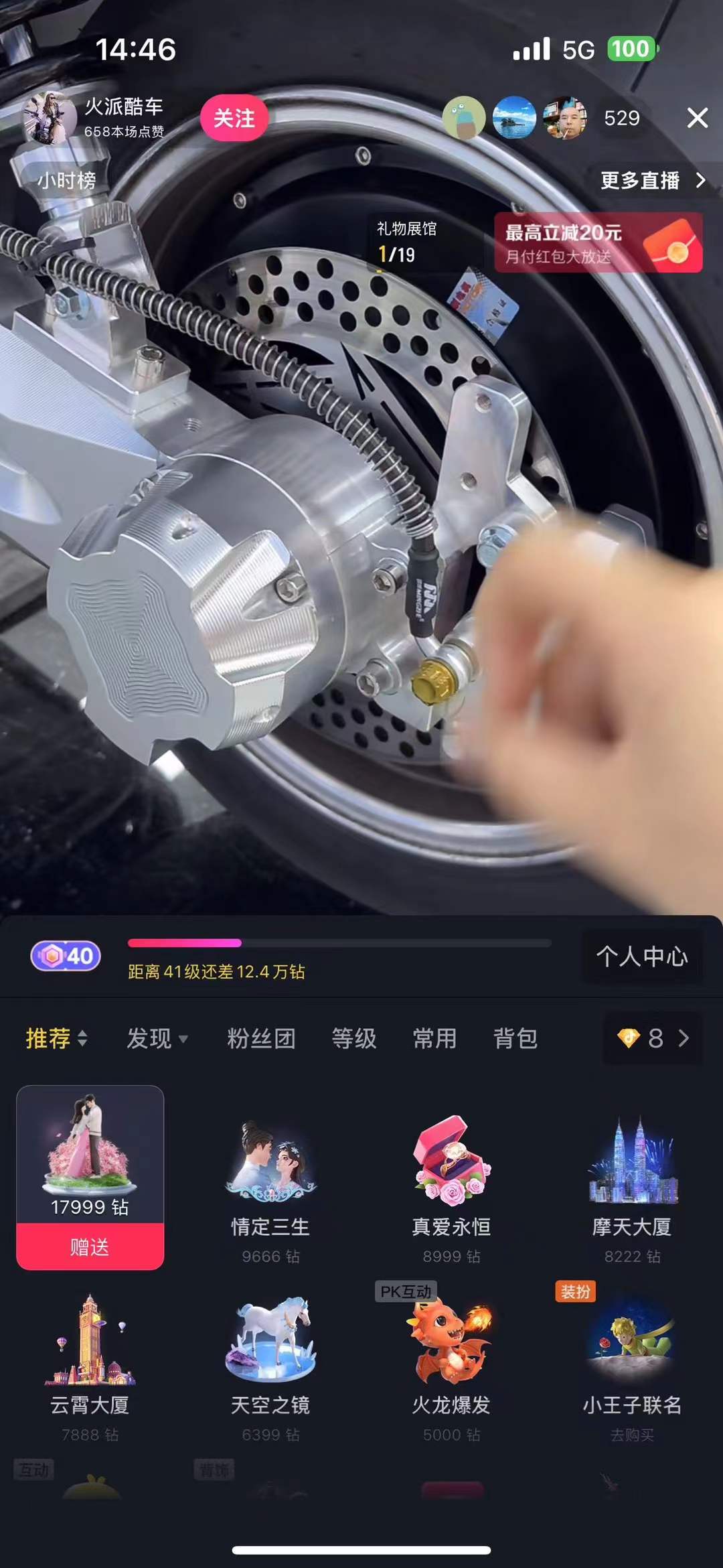Open the 529 viewers list
Image resolution: width=723 pixels, height=1568 pixels.
[x=621, y=119]
